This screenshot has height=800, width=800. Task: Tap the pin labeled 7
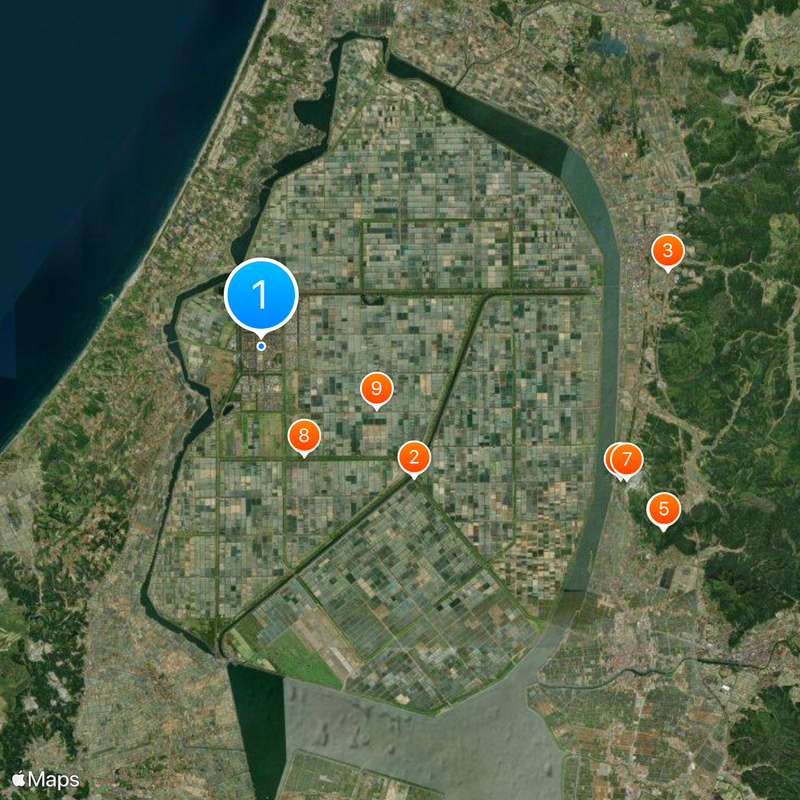coord(627,460)
